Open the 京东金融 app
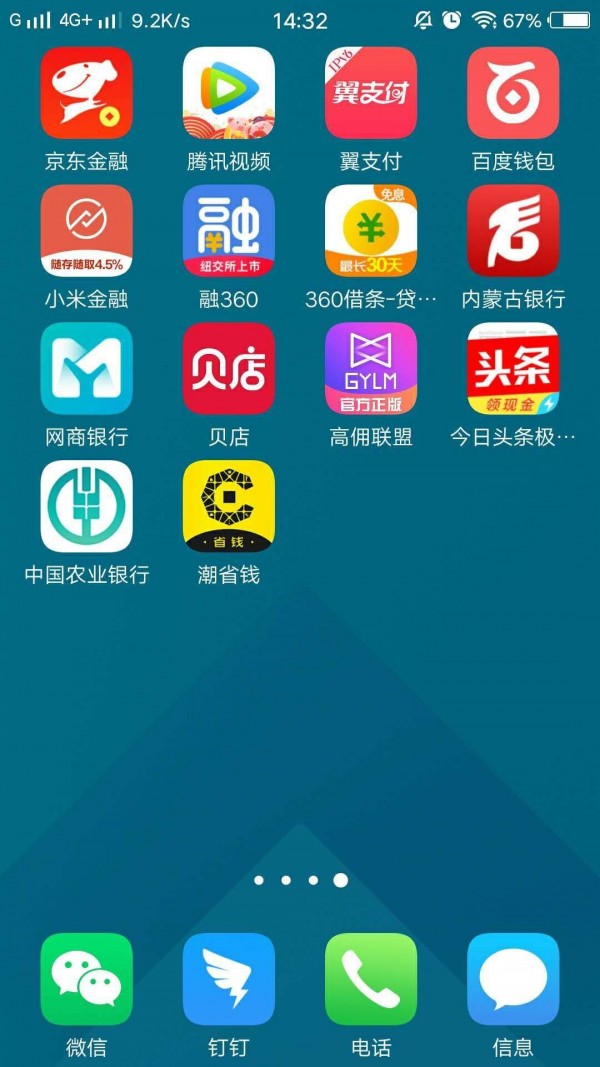The image size is (600, 1067). click(86, 93)
